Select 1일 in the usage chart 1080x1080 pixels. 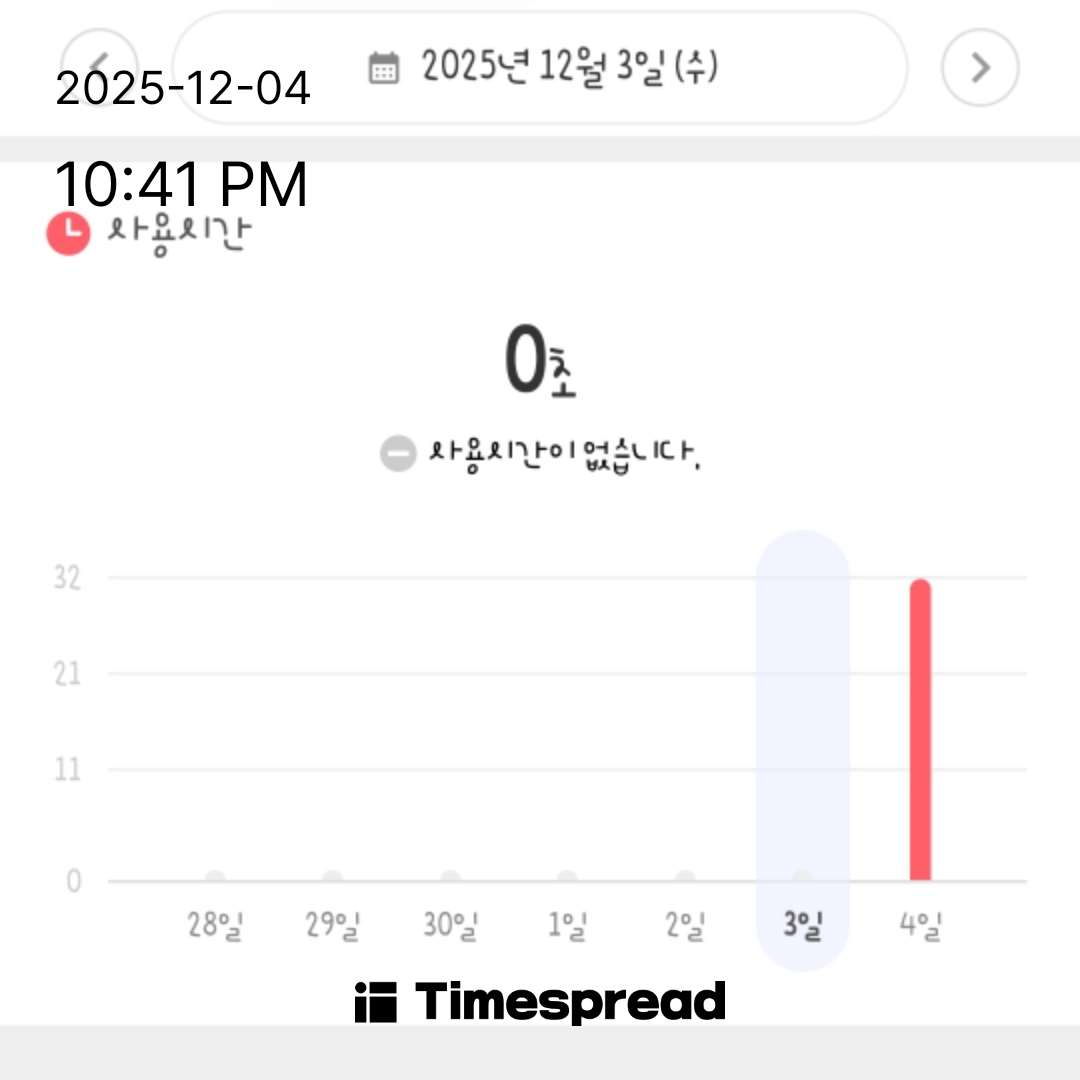(x=567, y=924)
